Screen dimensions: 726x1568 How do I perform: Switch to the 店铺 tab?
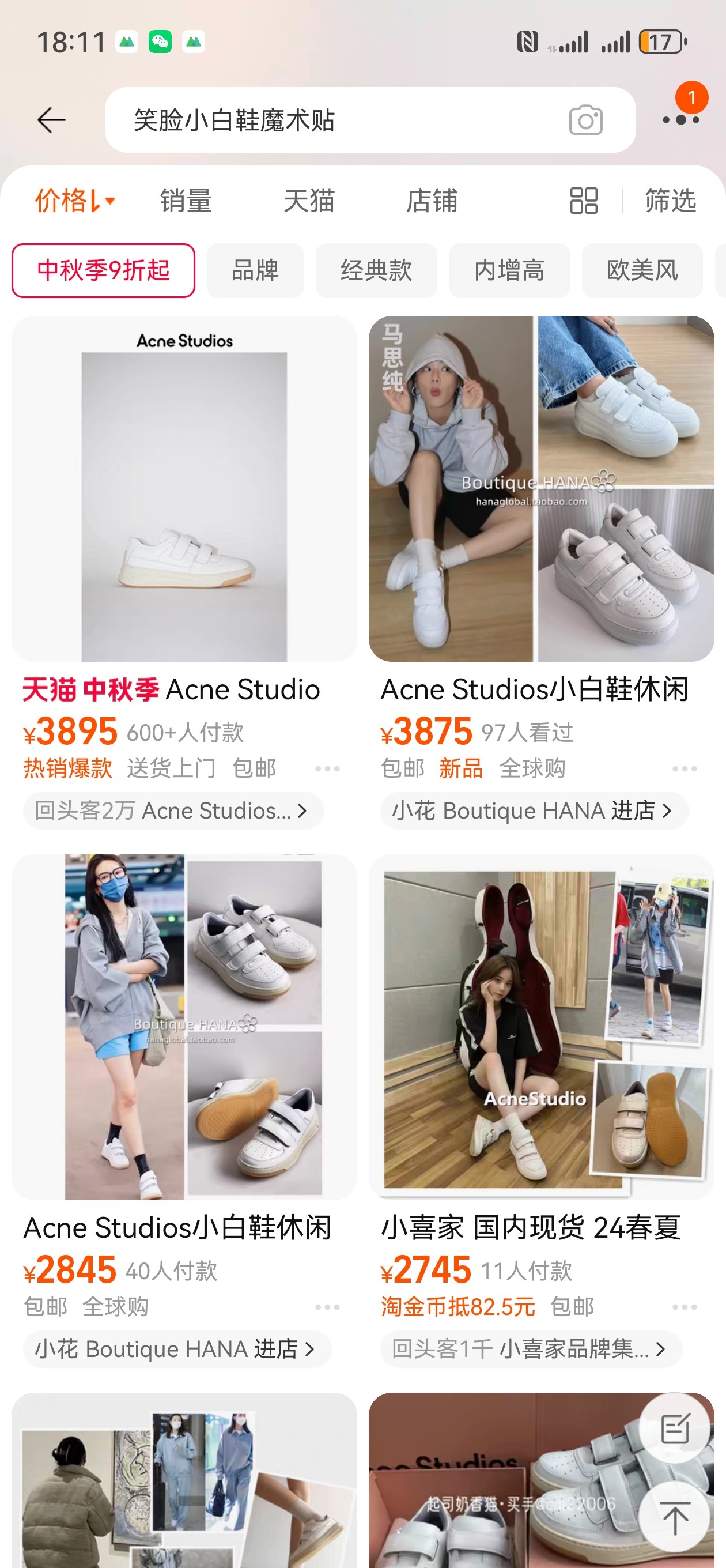432,200
